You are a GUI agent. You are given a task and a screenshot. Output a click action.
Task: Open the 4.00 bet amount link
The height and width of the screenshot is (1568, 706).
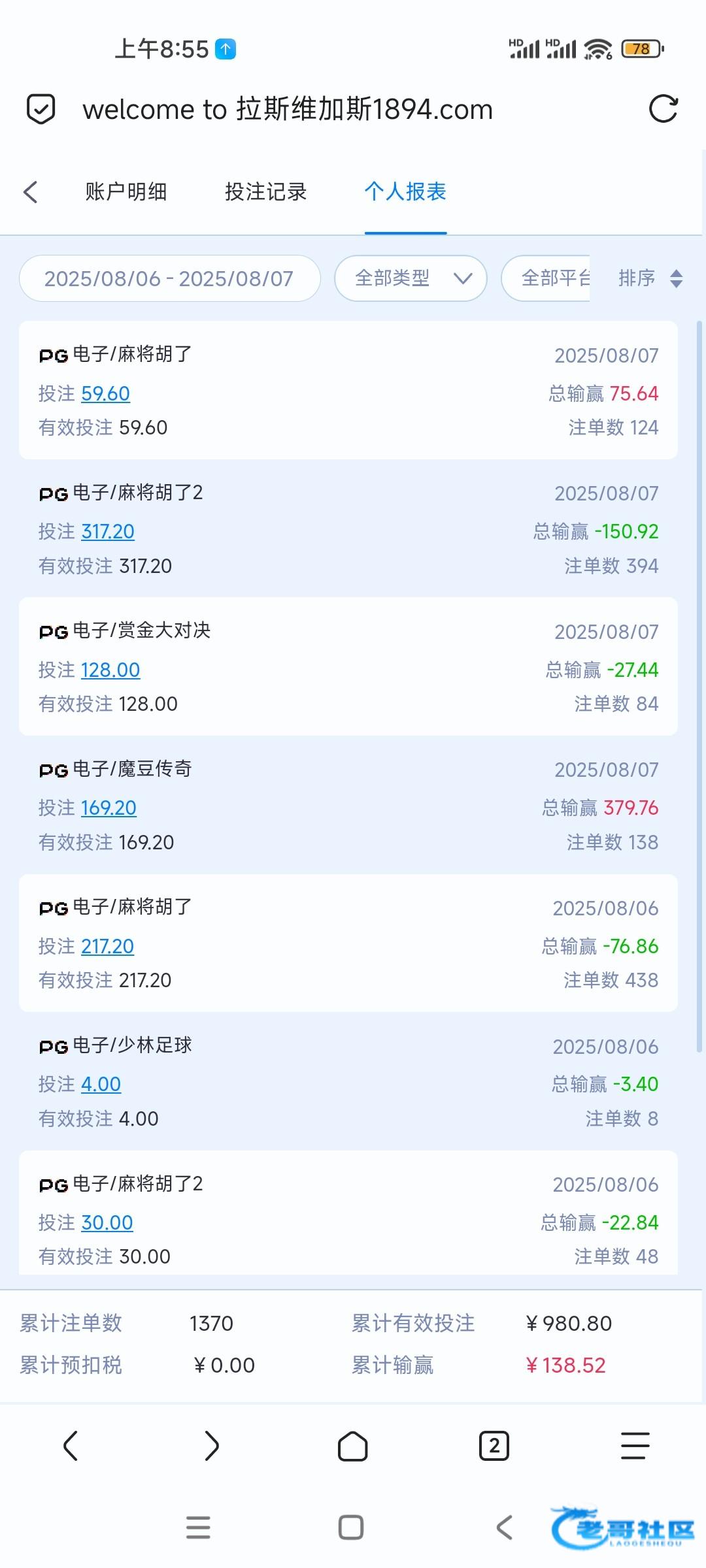pyautogui.click(x=101, y=1084)
